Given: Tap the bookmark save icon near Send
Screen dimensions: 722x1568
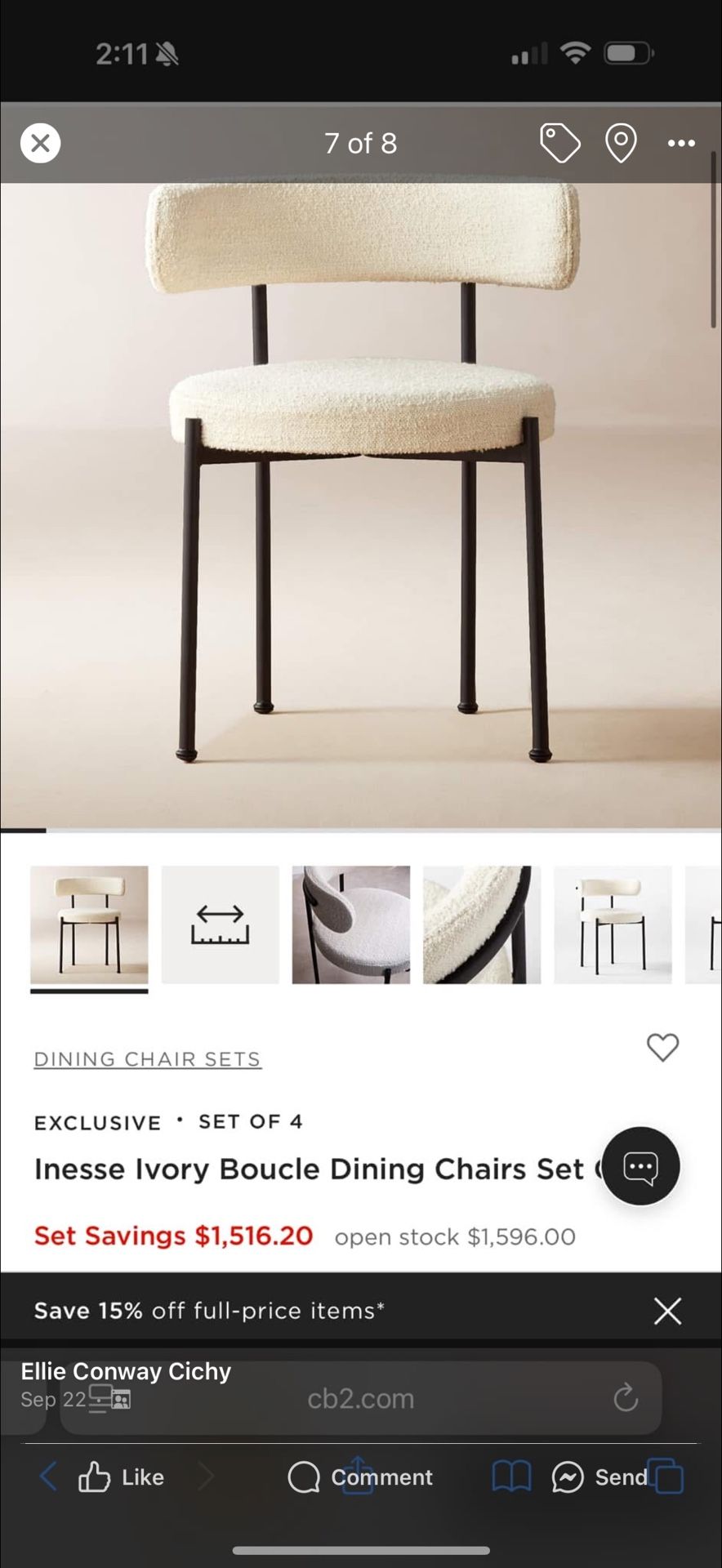Looking at the screenshot, I should [510, 1477].
